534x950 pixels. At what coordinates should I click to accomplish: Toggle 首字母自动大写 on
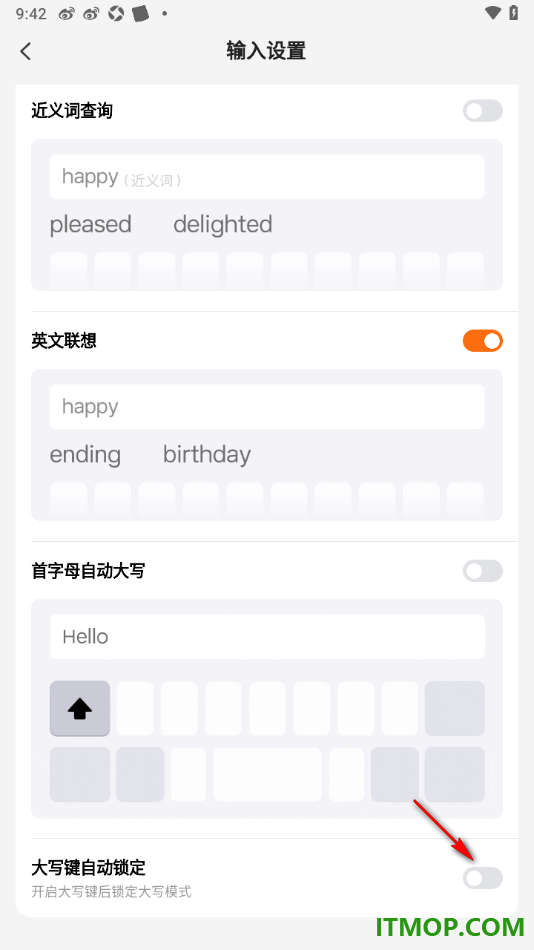(482, 571)
